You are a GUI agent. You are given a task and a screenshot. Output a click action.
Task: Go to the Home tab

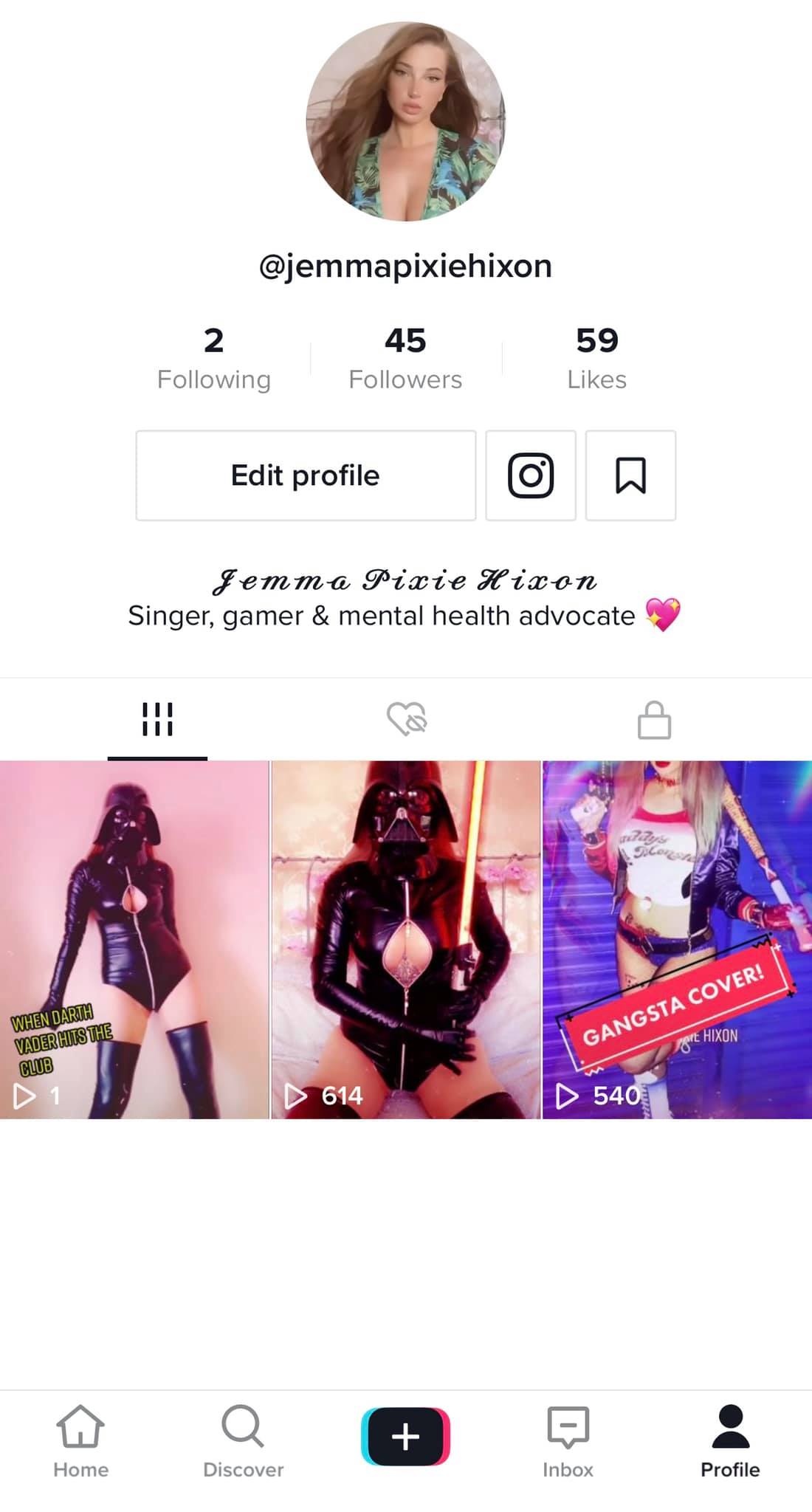(x=81, y=1442)
